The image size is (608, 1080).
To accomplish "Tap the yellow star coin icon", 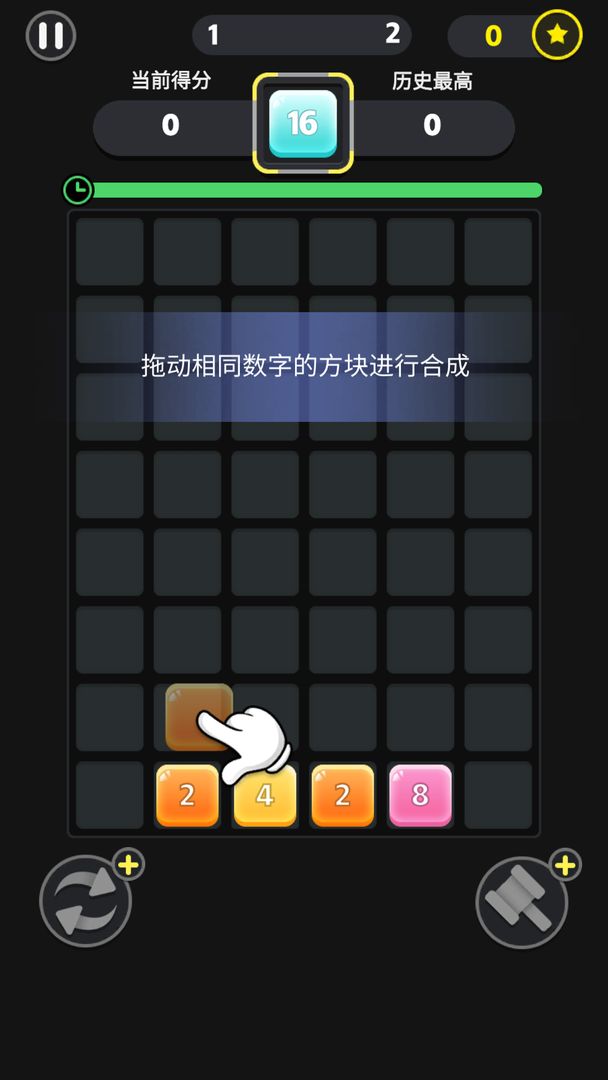I will [x=557, y=35].
